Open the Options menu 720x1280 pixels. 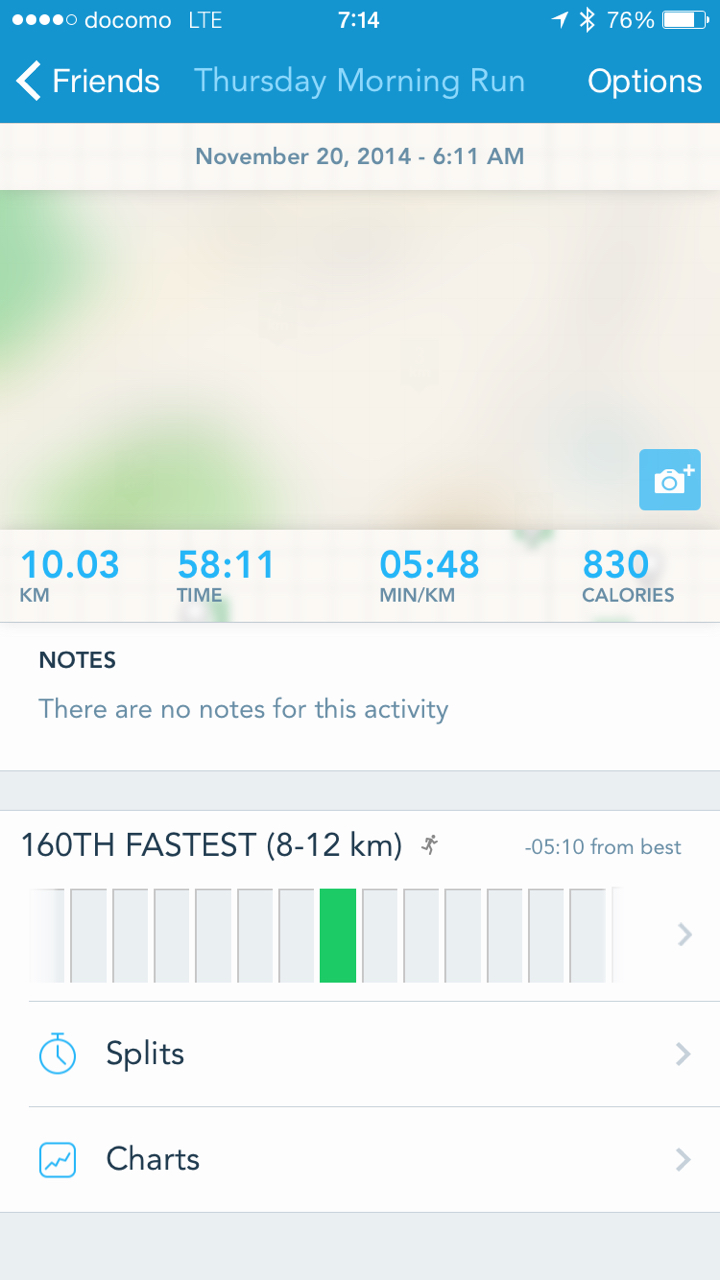point(644,81)
